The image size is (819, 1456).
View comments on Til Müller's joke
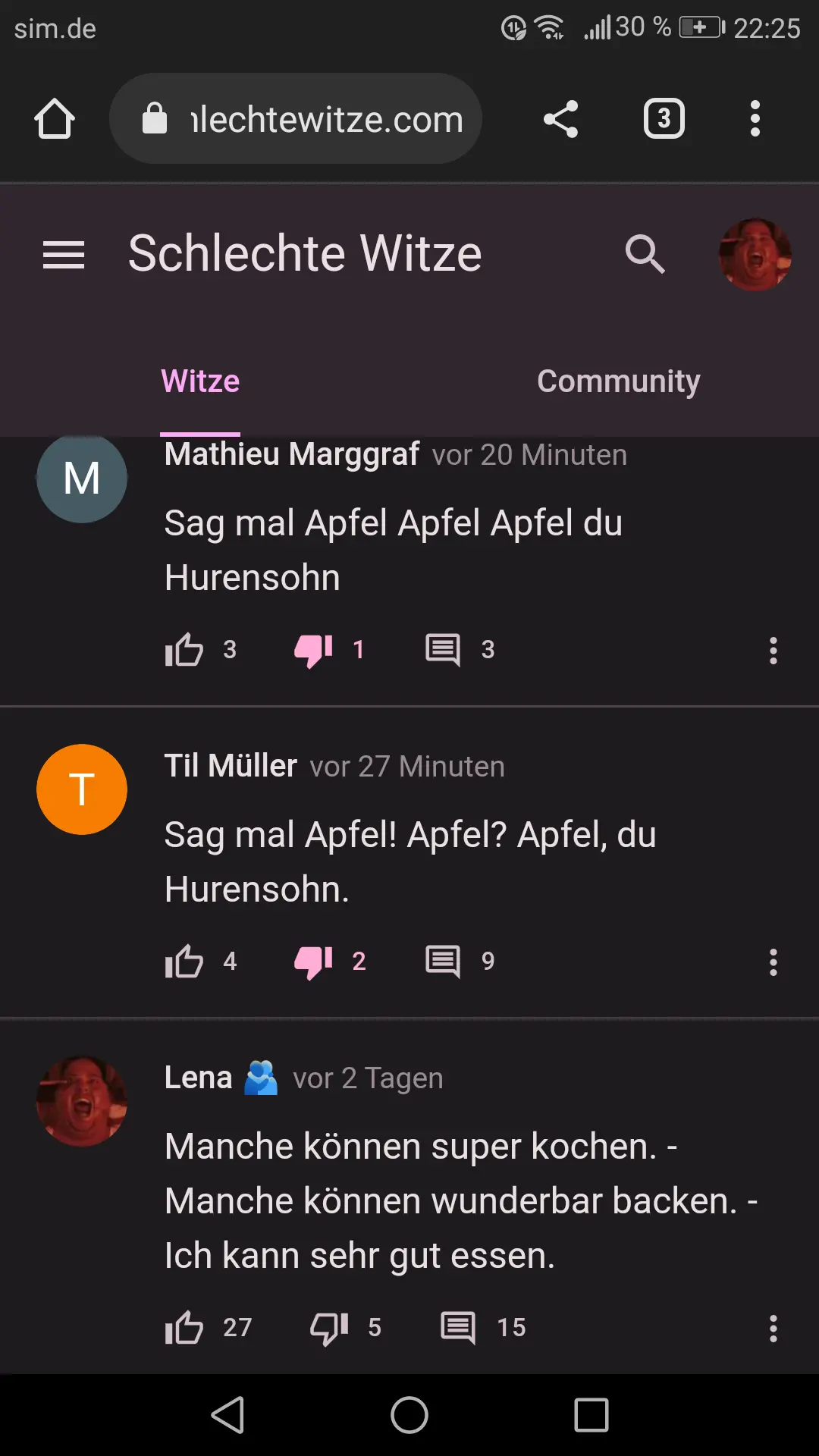pyautogui.click(x=444, y=962)
